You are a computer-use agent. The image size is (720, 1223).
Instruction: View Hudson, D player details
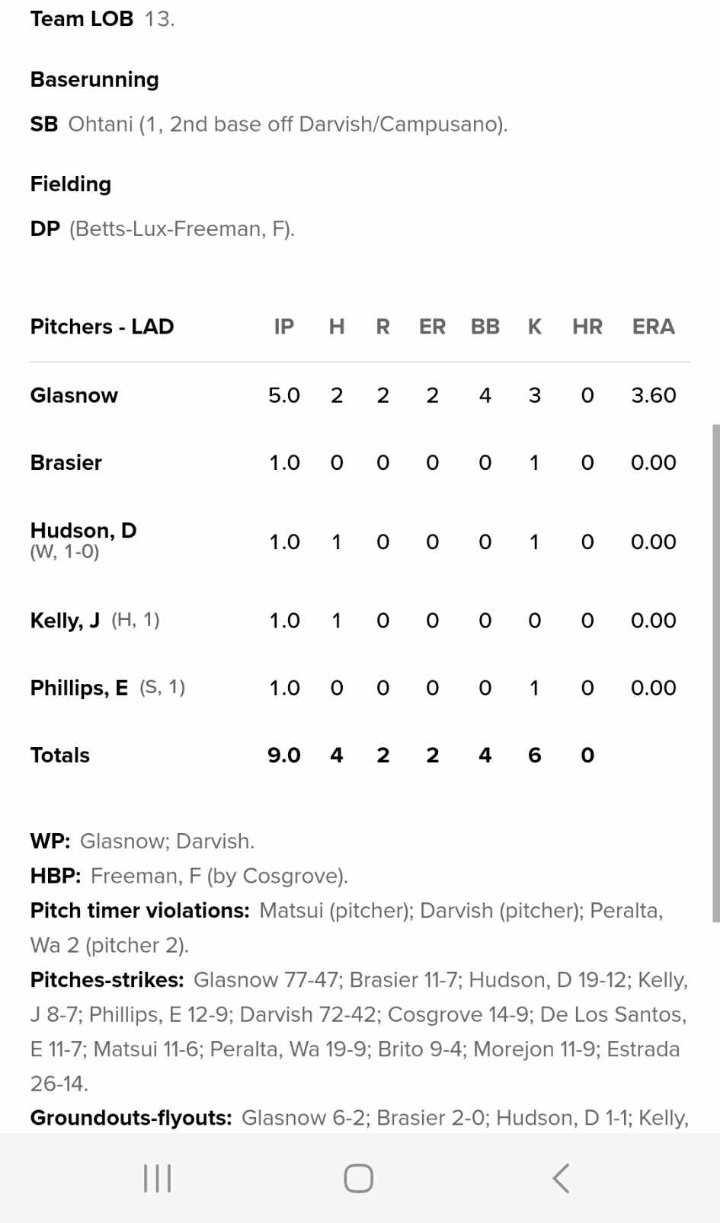pyautogui.click(x=83, y=530)
